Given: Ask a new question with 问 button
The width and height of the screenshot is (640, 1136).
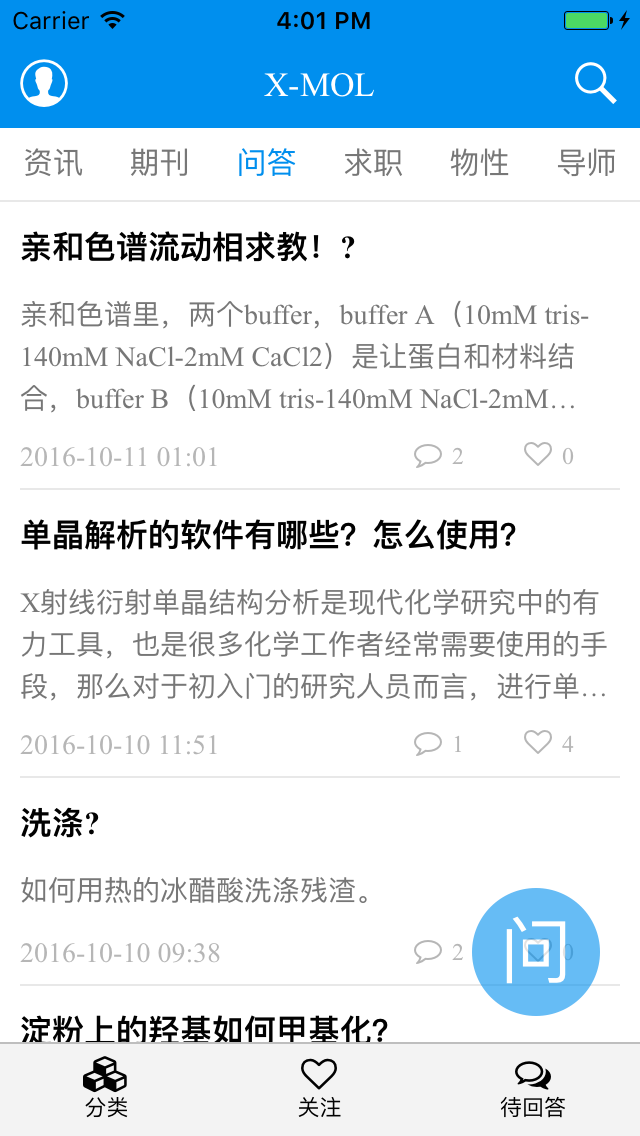Looking at the screenshot, I should pos(536,950).
